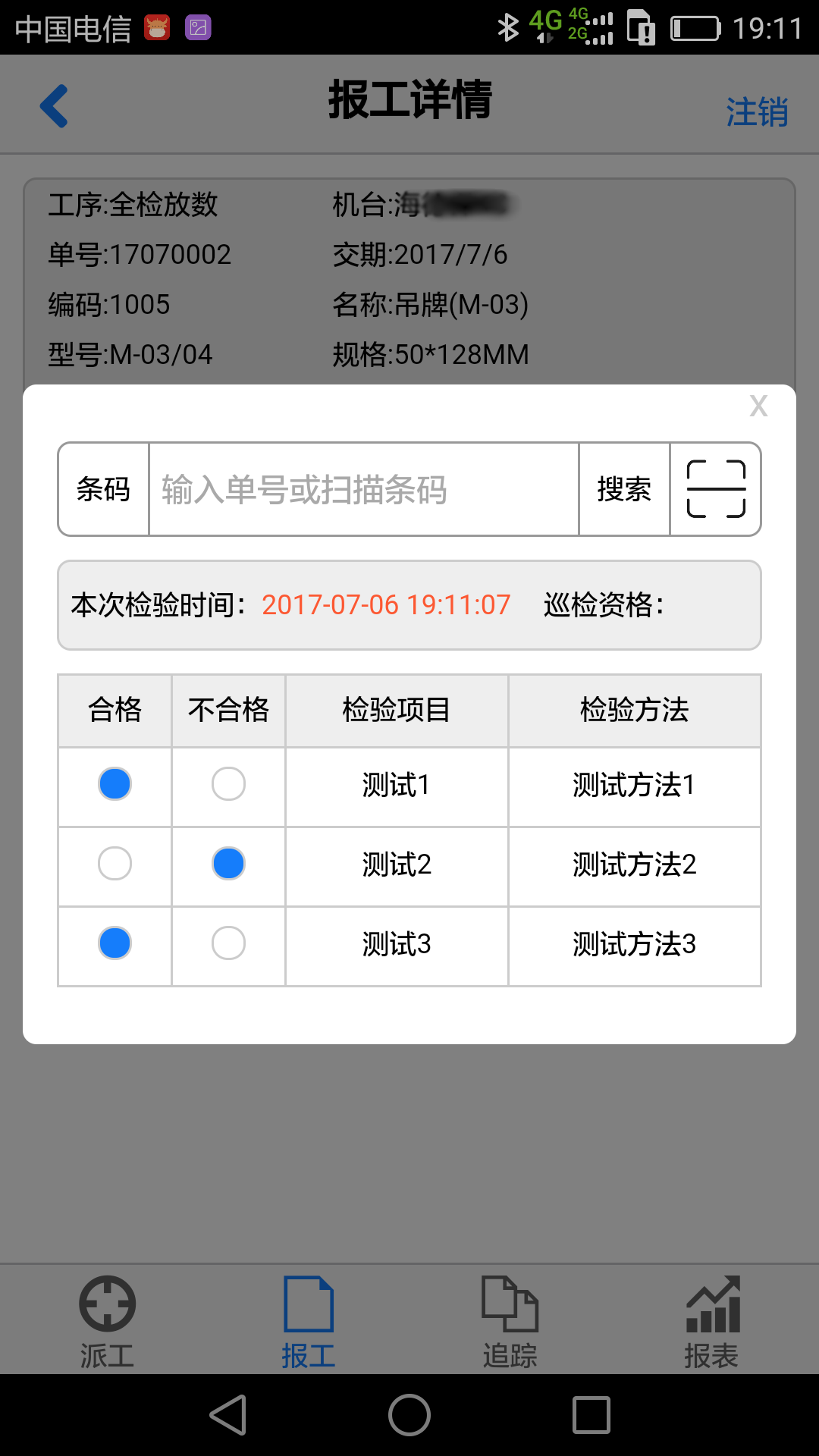Screen dimensions: 819x1456
Task: Select 合格 for 测试1
Action: (x=115, y=784)
